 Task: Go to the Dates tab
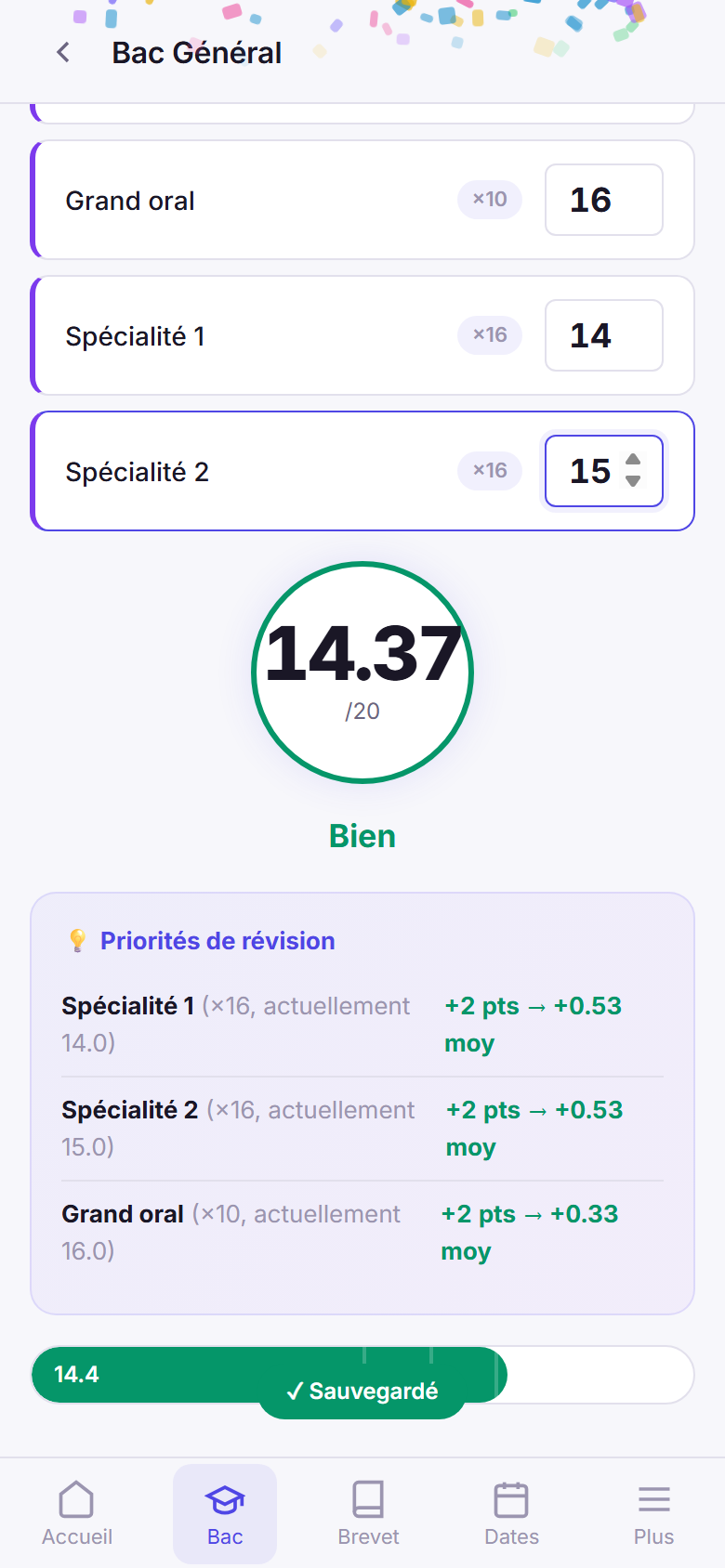coord(511,1514)
